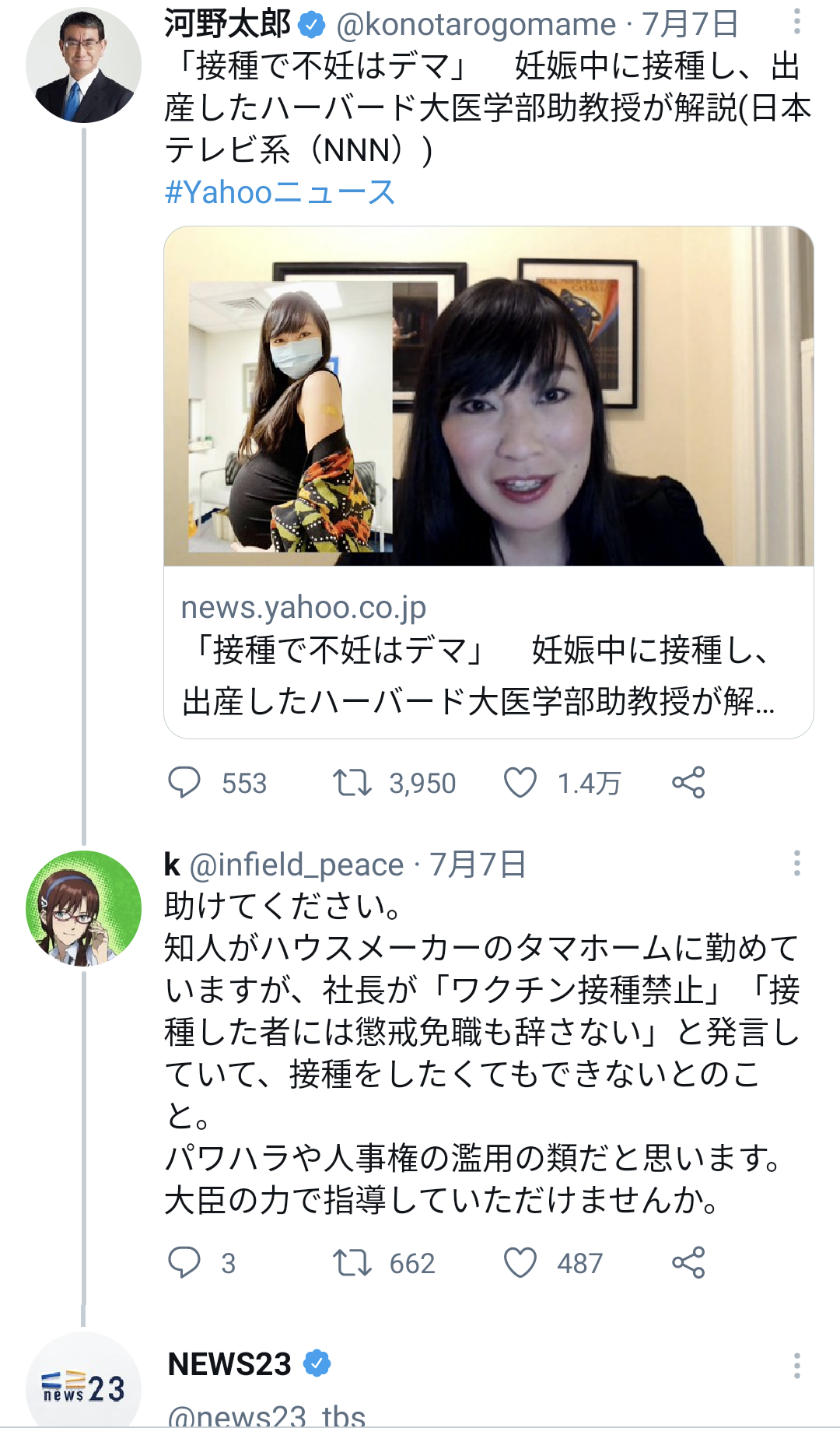Share @infield_peace's reply

(688, 1263)
